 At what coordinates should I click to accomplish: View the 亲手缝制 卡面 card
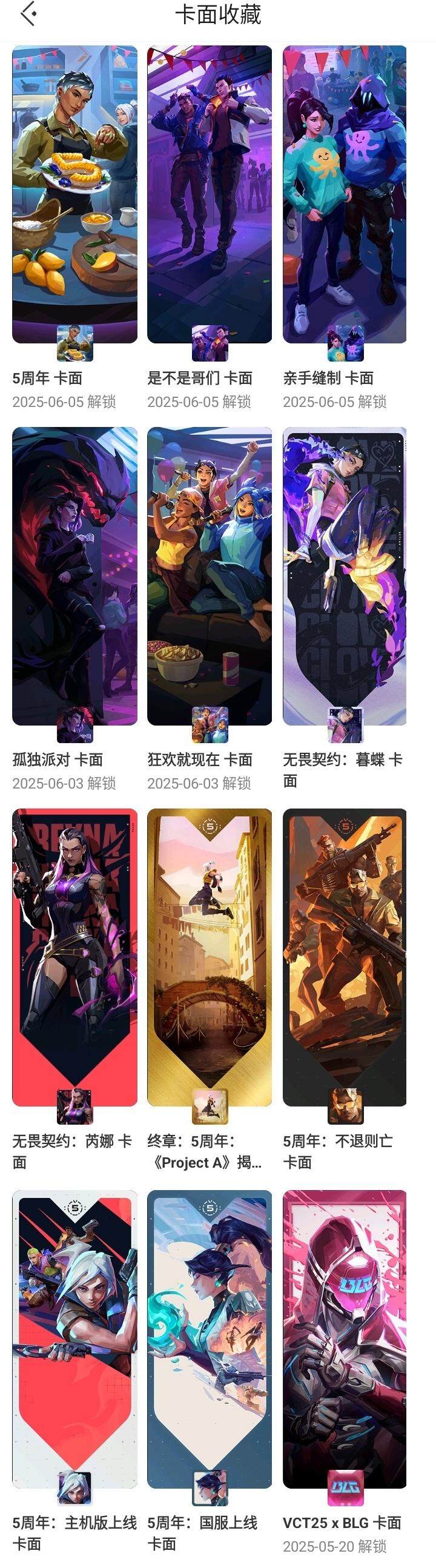coord(345,195)
